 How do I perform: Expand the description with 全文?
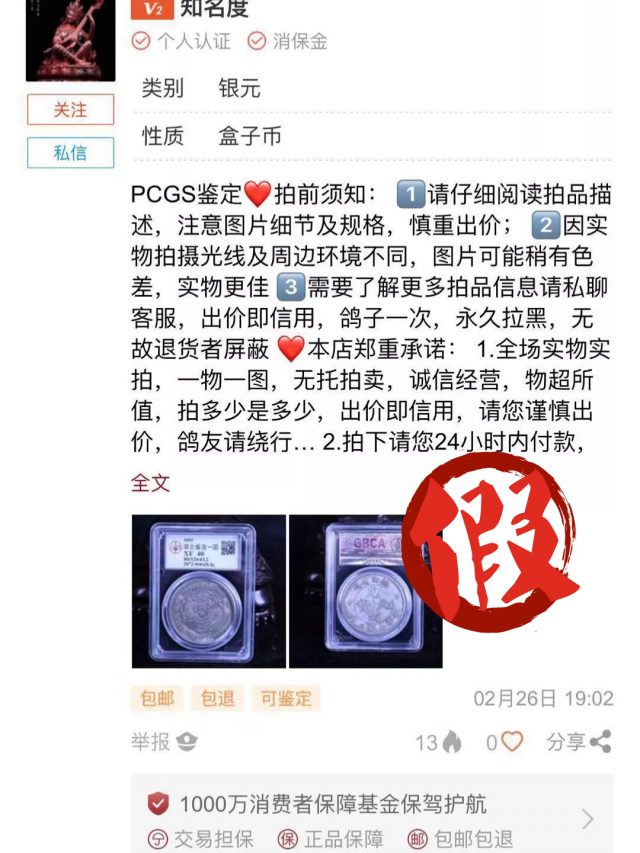pyautogui.click(x=151, y=483)
